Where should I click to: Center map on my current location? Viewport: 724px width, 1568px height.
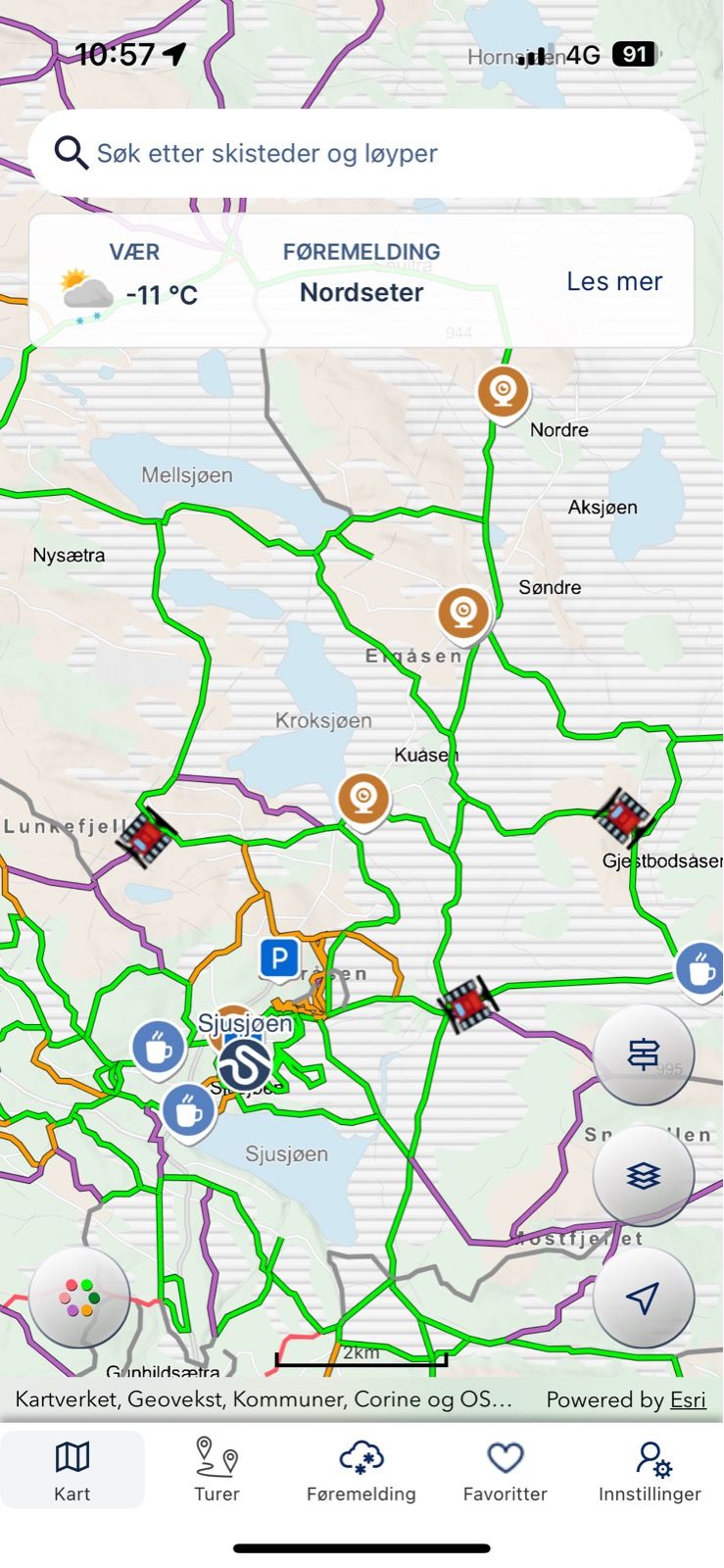pos(643,1298)
